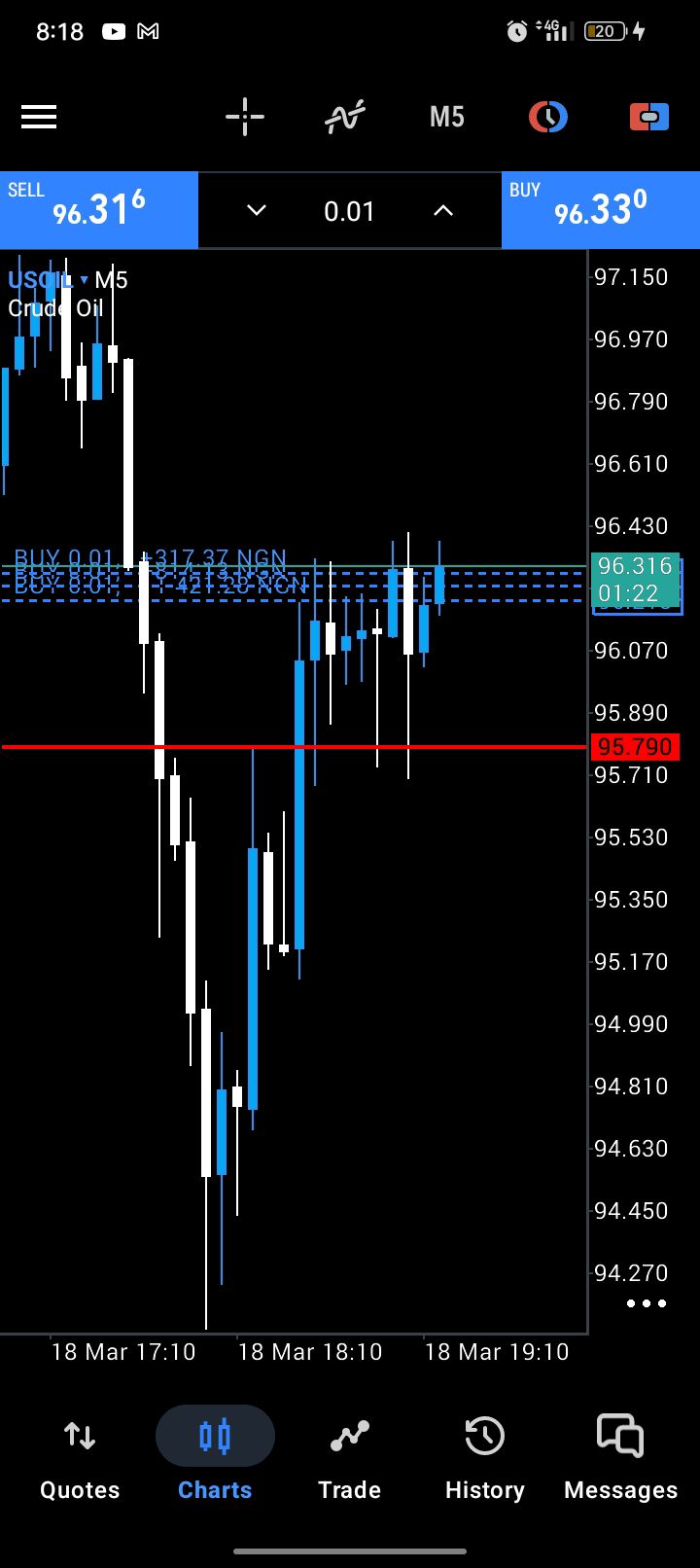Open the three-dot chart options
Screen dimensions: 700x1568
pos(647,1303)
